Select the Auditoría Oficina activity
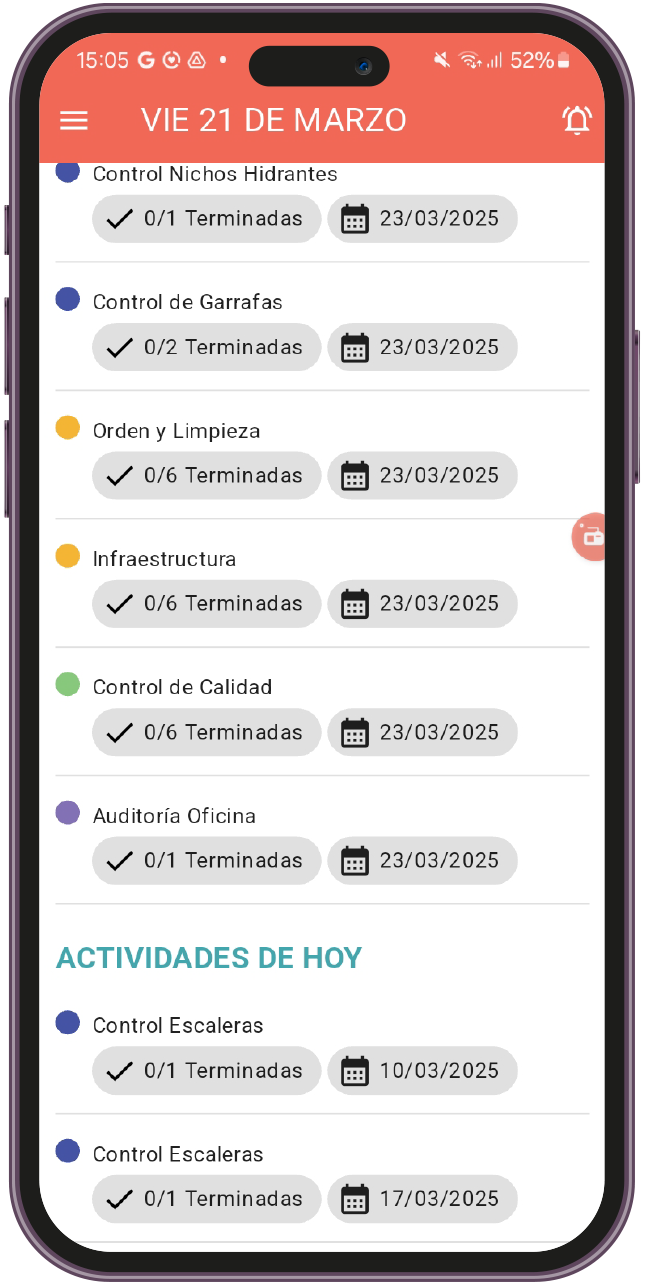This screenshot has height=1288, width=645. (x=174, y=816)
